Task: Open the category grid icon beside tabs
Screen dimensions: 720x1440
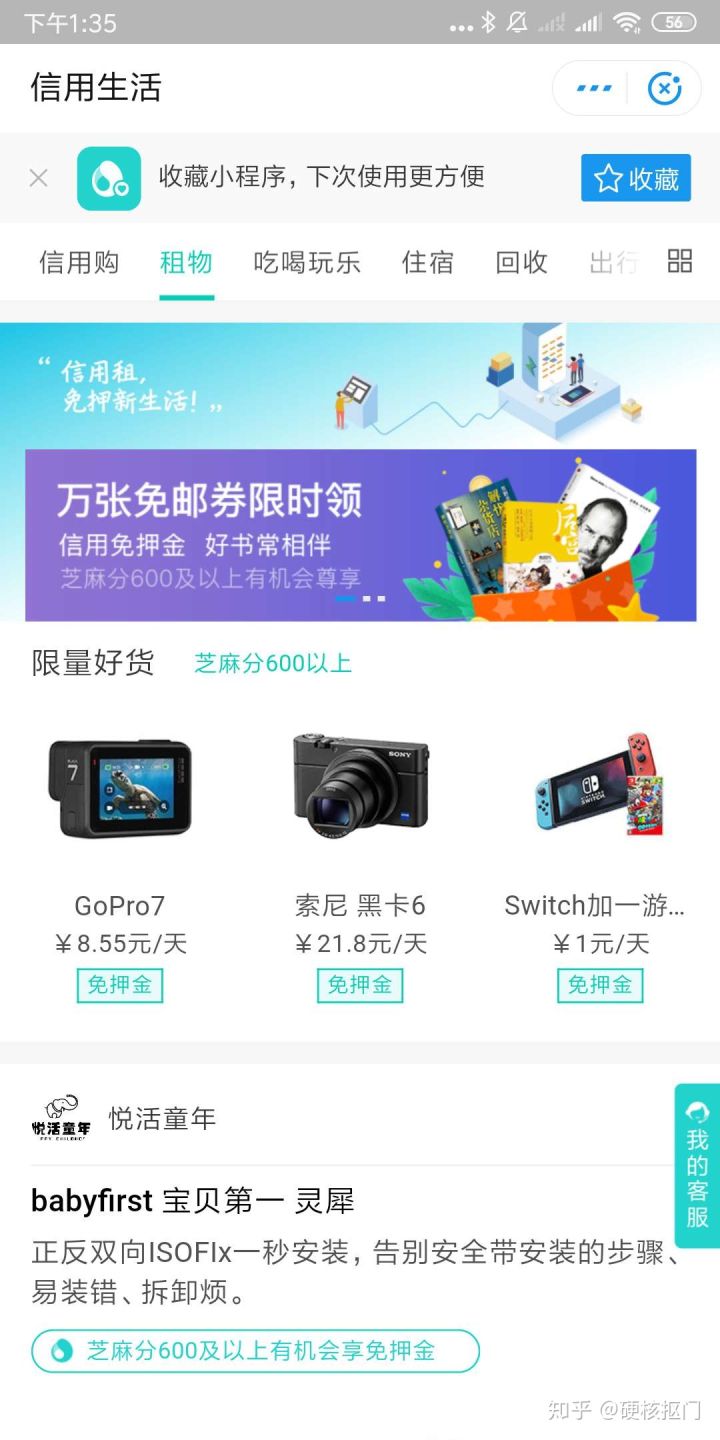Action: pyautogui.click(x=681, y=262)
